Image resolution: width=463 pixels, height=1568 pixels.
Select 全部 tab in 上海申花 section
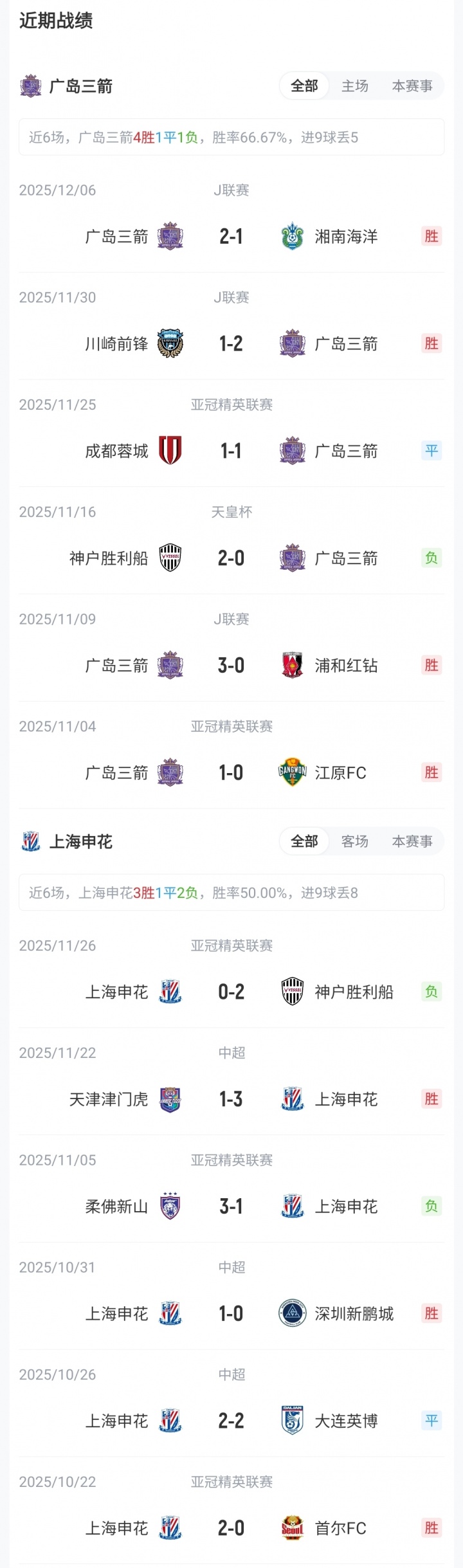[304, 841]
